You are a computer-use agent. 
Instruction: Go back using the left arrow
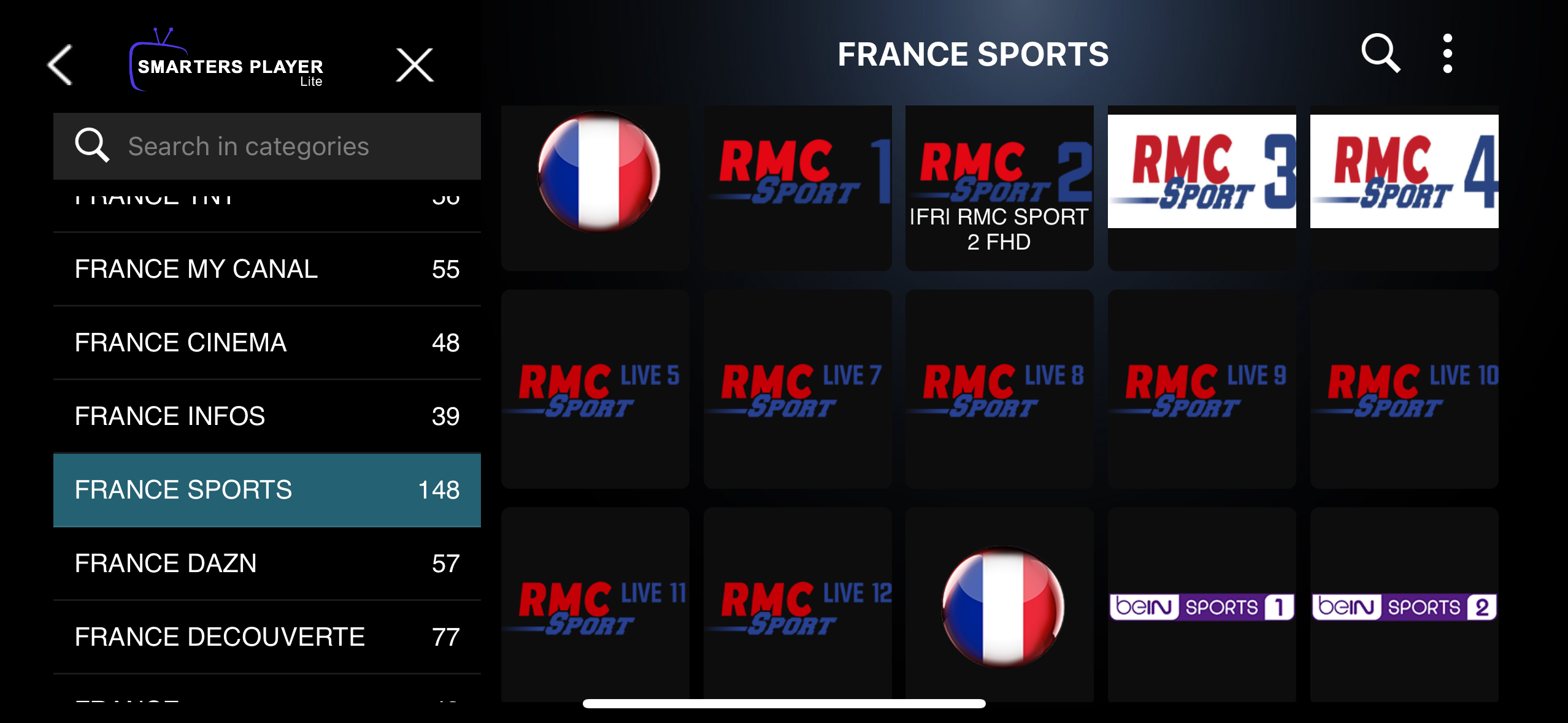[x=60, y=64]
